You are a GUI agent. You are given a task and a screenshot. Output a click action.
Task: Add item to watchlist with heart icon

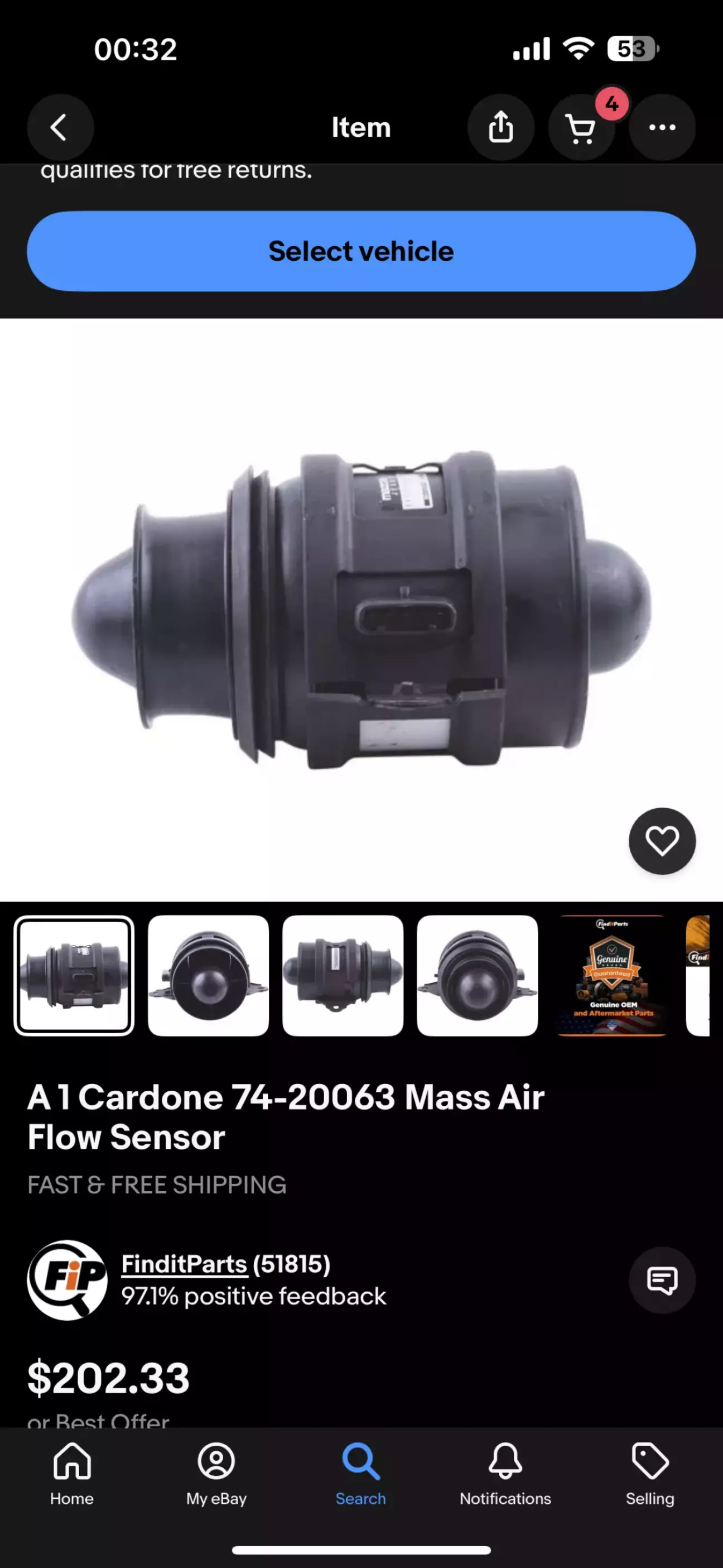coord(662,841)
